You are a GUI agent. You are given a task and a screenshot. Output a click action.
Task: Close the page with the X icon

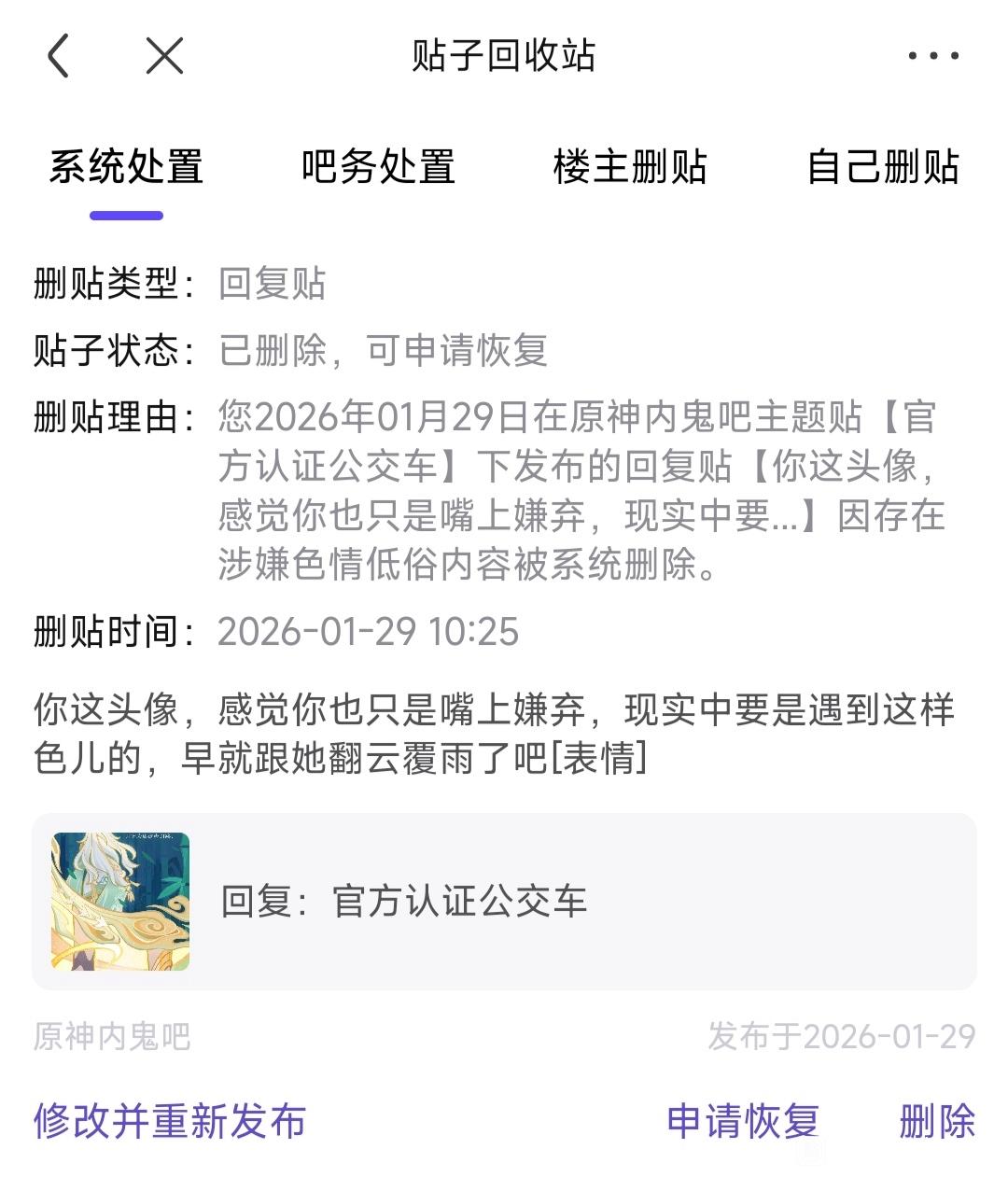(x=164, y=56)
